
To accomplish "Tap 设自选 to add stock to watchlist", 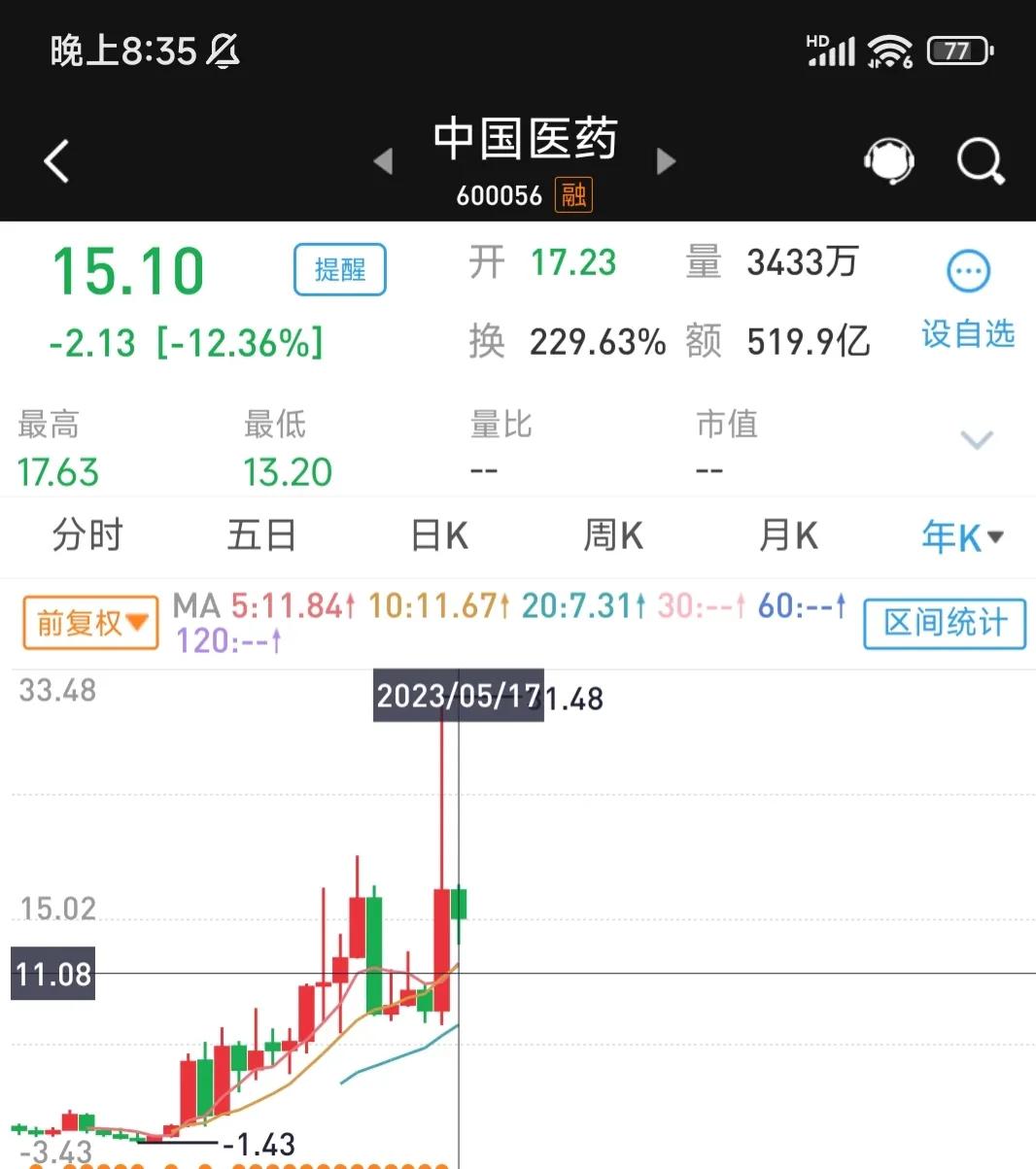I will (x=967, y=335).
